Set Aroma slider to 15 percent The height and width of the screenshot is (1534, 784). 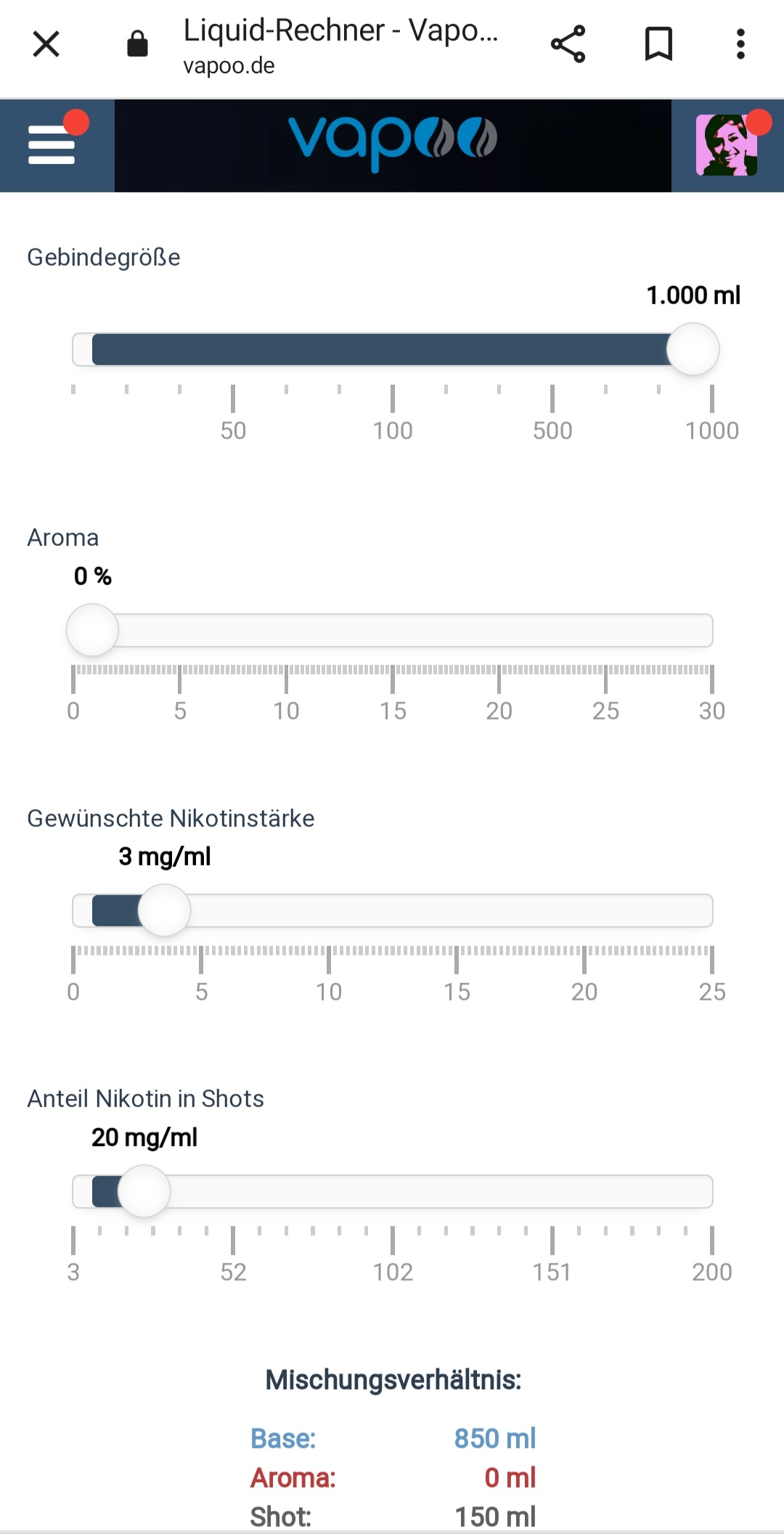click(393, 630)
